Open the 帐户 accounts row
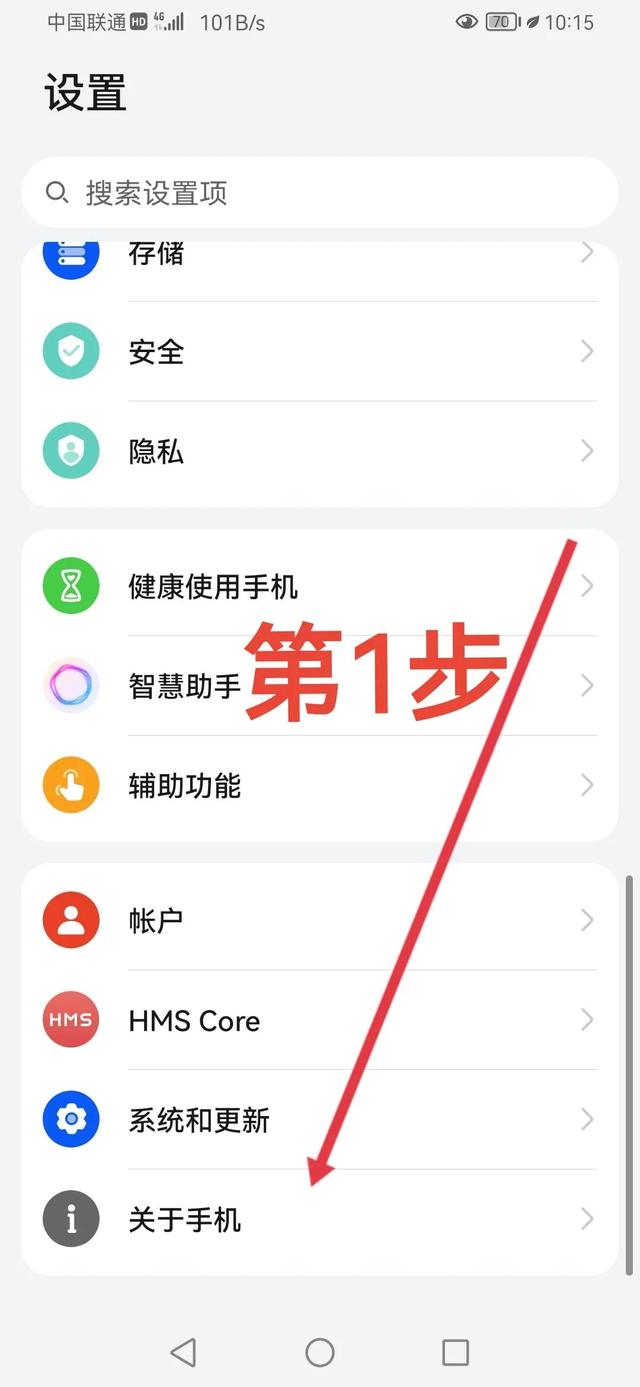This screenshot has height=1387, width=640. (320, 920)
